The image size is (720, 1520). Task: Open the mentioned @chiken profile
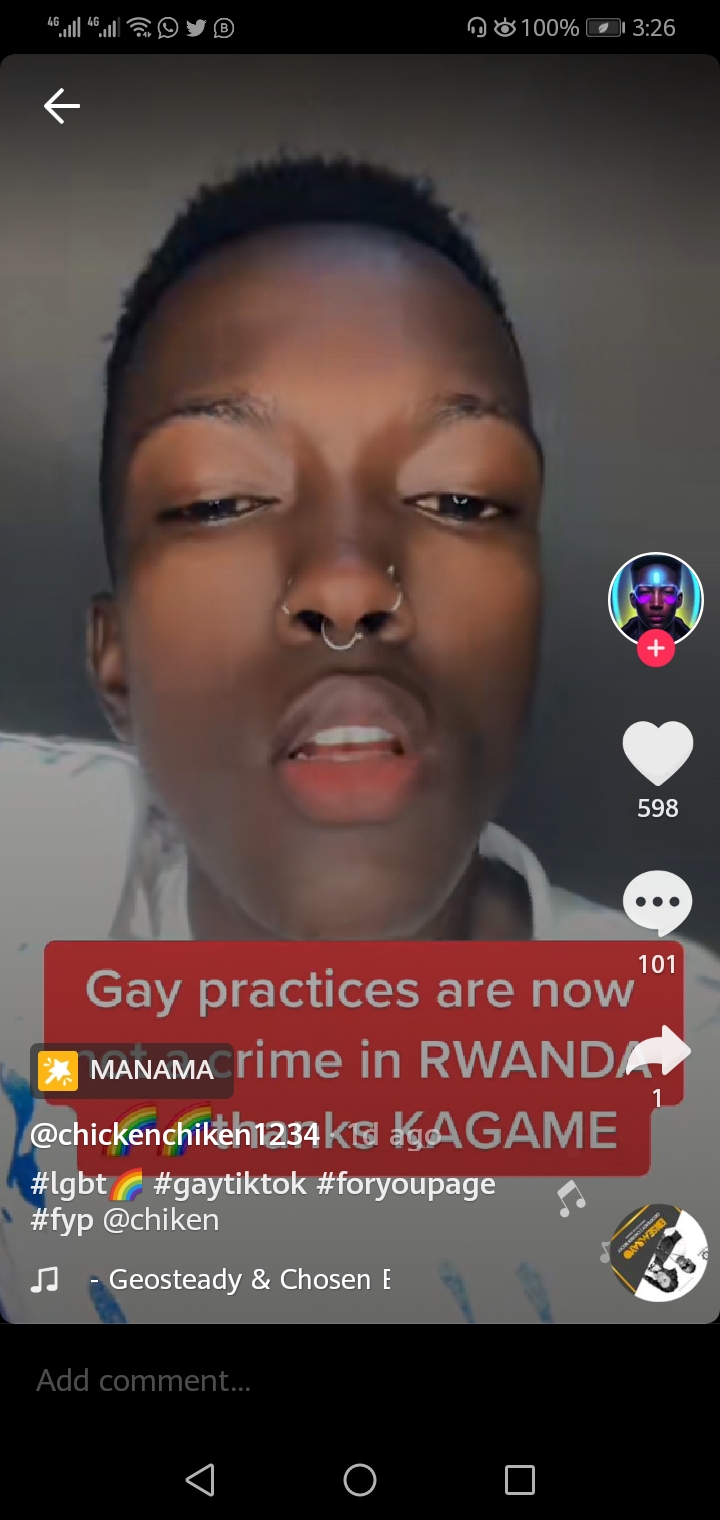(x=160, y=1220)
